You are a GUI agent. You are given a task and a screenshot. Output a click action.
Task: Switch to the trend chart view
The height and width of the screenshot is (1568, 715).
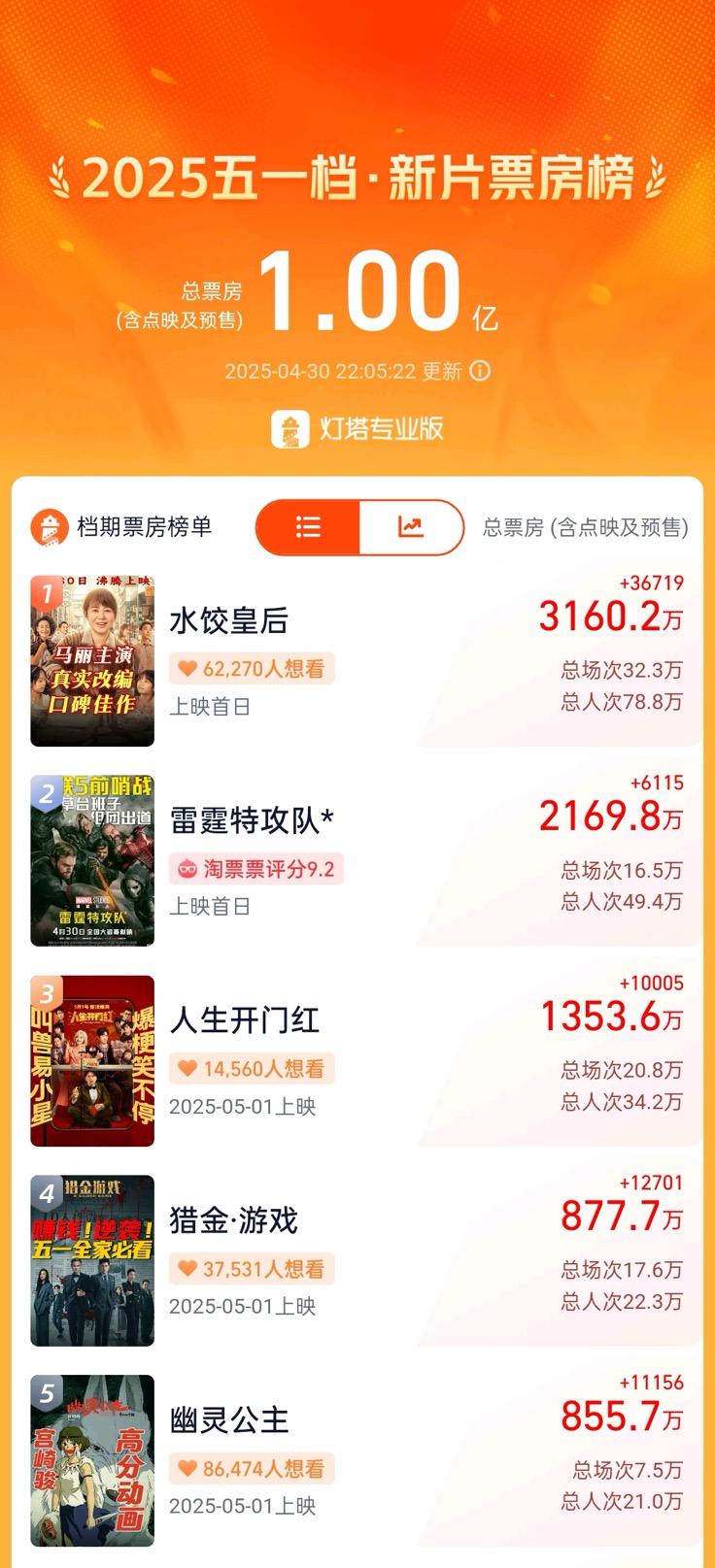pyautogui.click(x=411, y=527)
